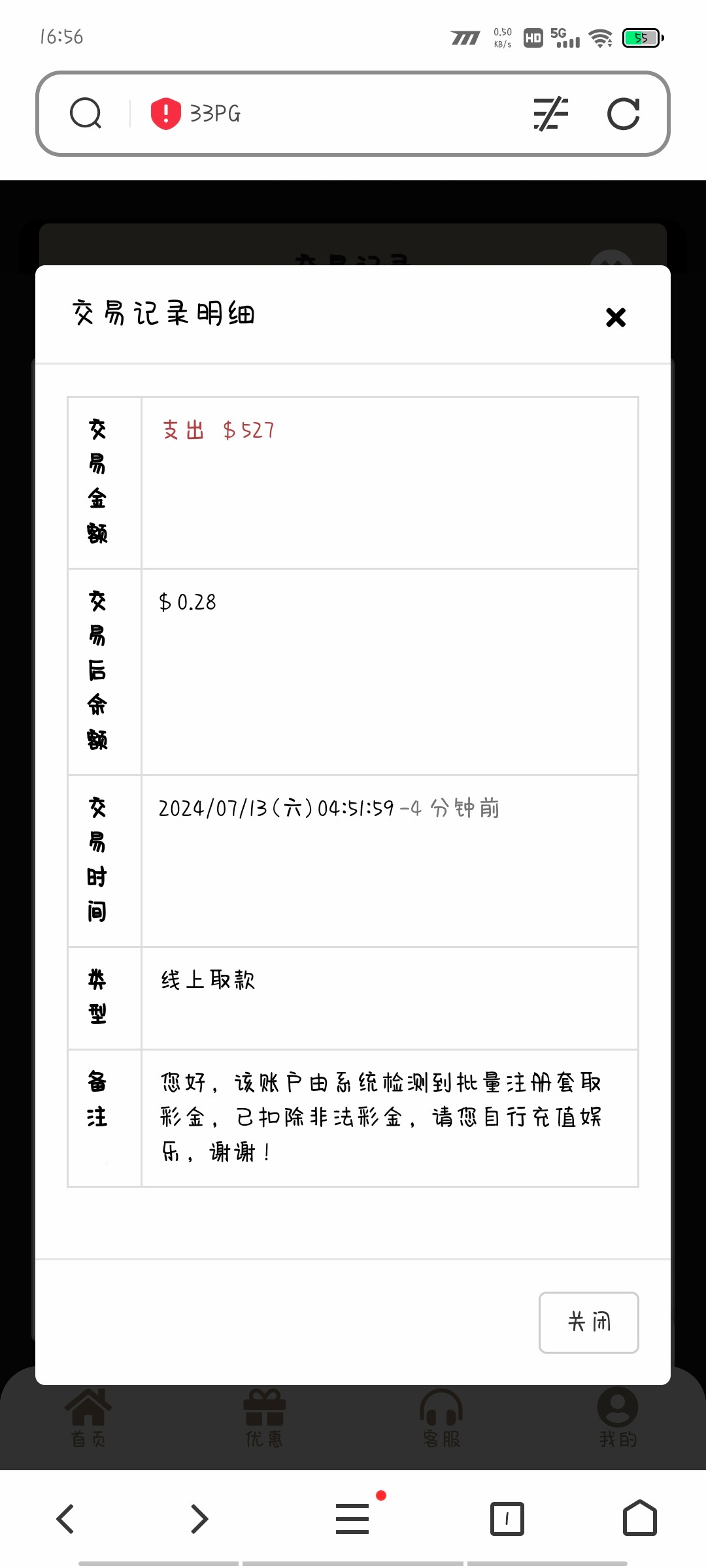Show open browser tabs
Screen dimensions: 706x1568
[x=507, y=1519]
